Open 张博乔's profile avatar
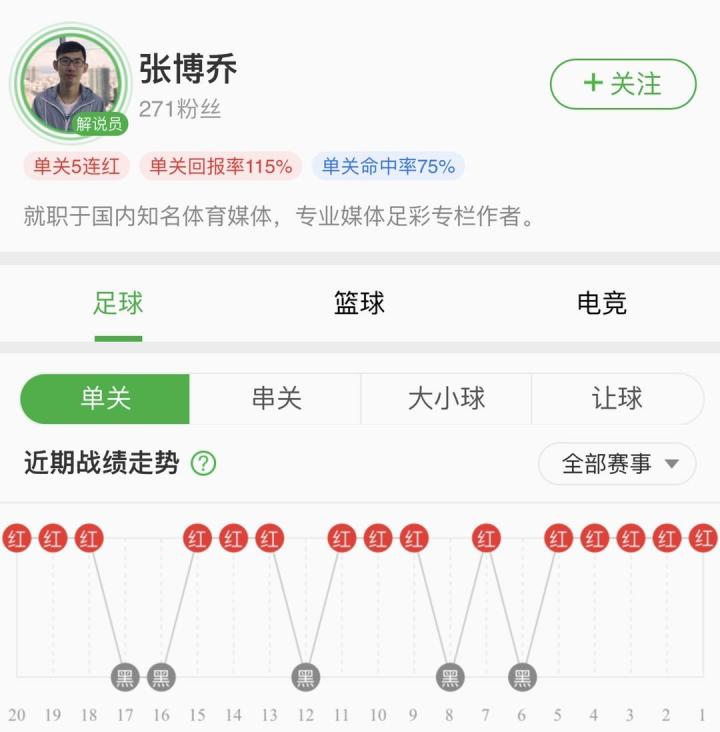720x732 pixels. click(x=70, y=84)
